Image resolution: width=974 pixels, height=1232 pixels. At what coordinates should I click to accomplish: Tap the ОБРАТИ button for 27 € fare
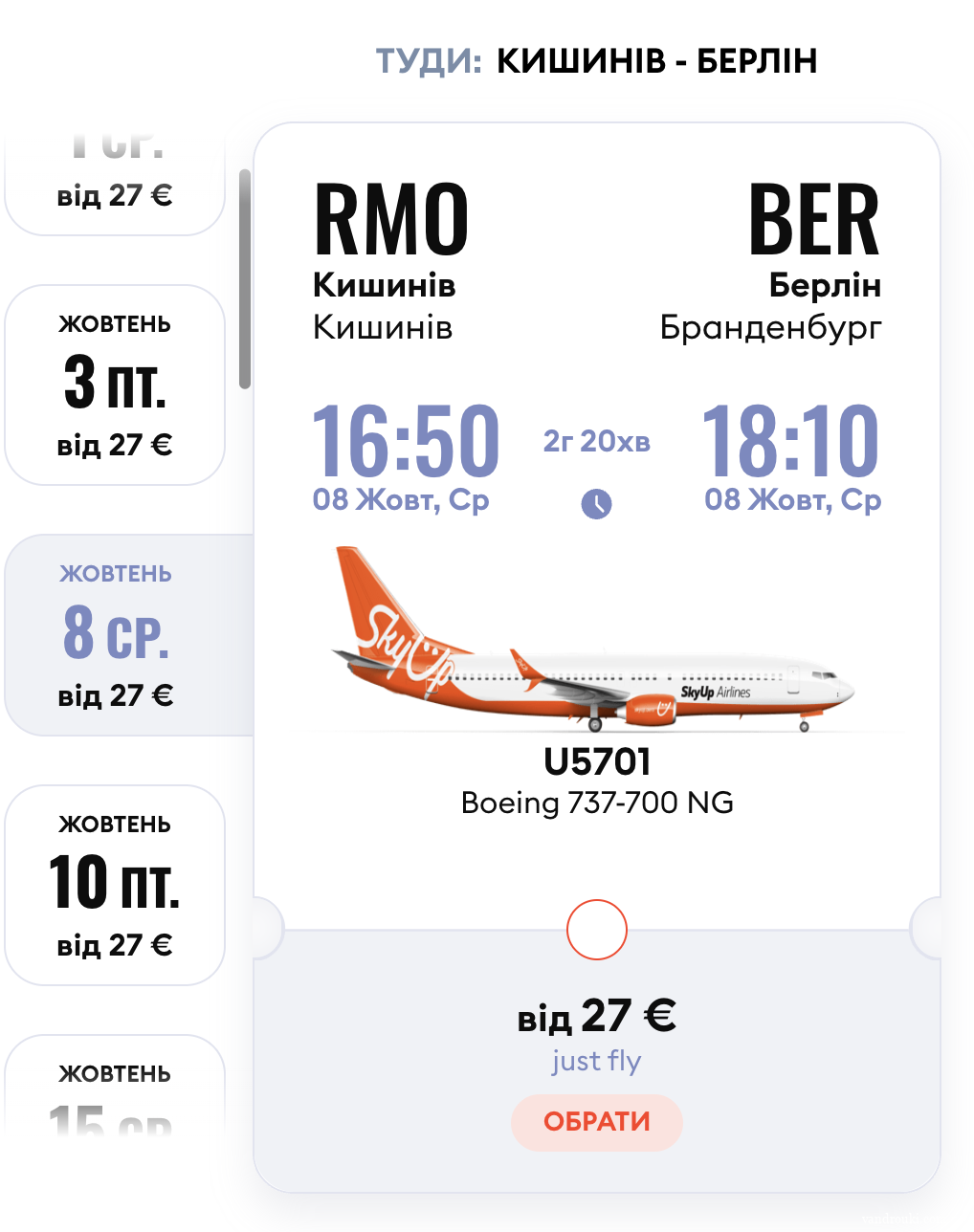[596, 1122]
